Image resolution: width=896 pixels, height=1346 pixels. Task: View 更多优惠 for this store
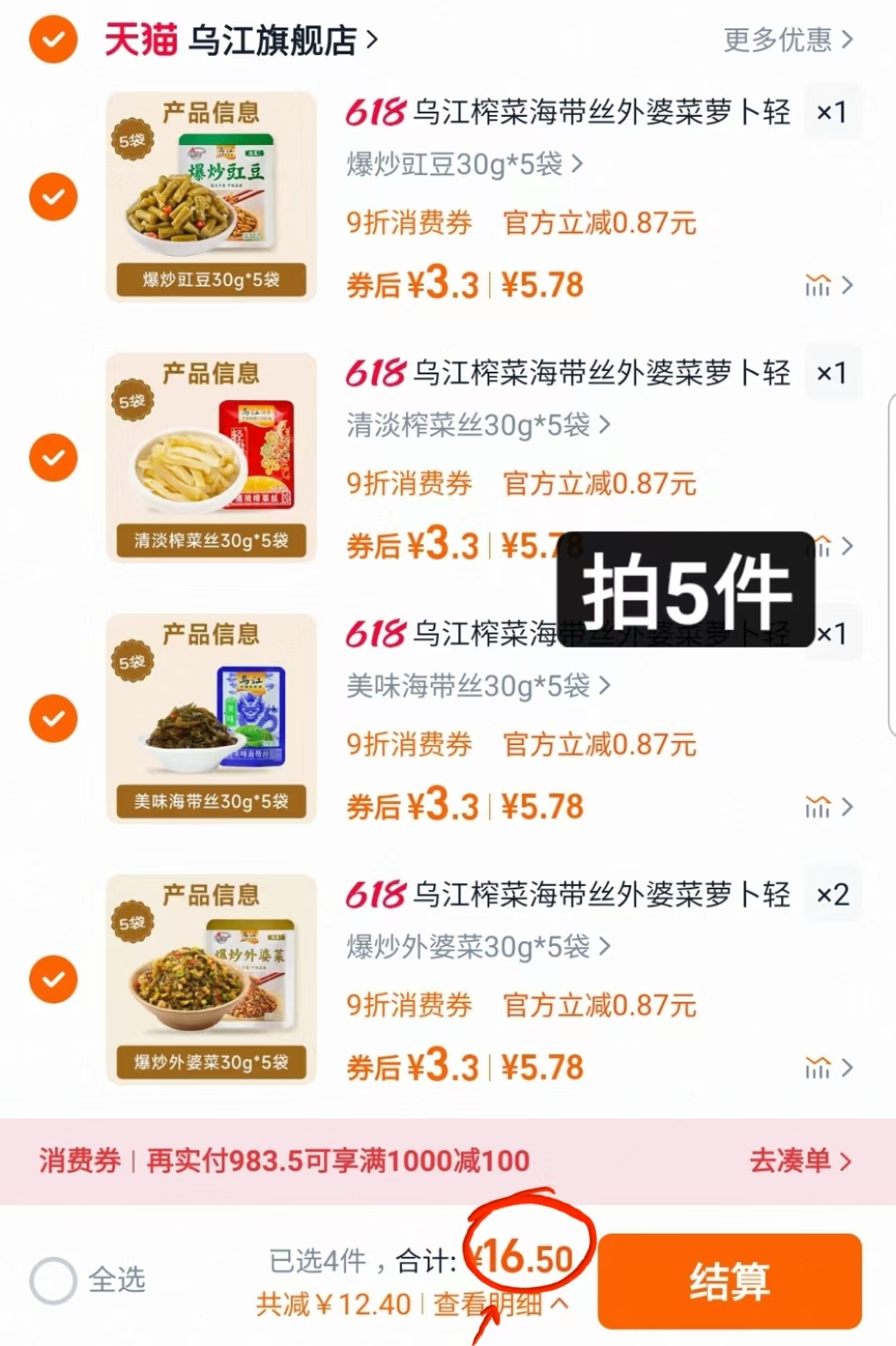(788, 39)
